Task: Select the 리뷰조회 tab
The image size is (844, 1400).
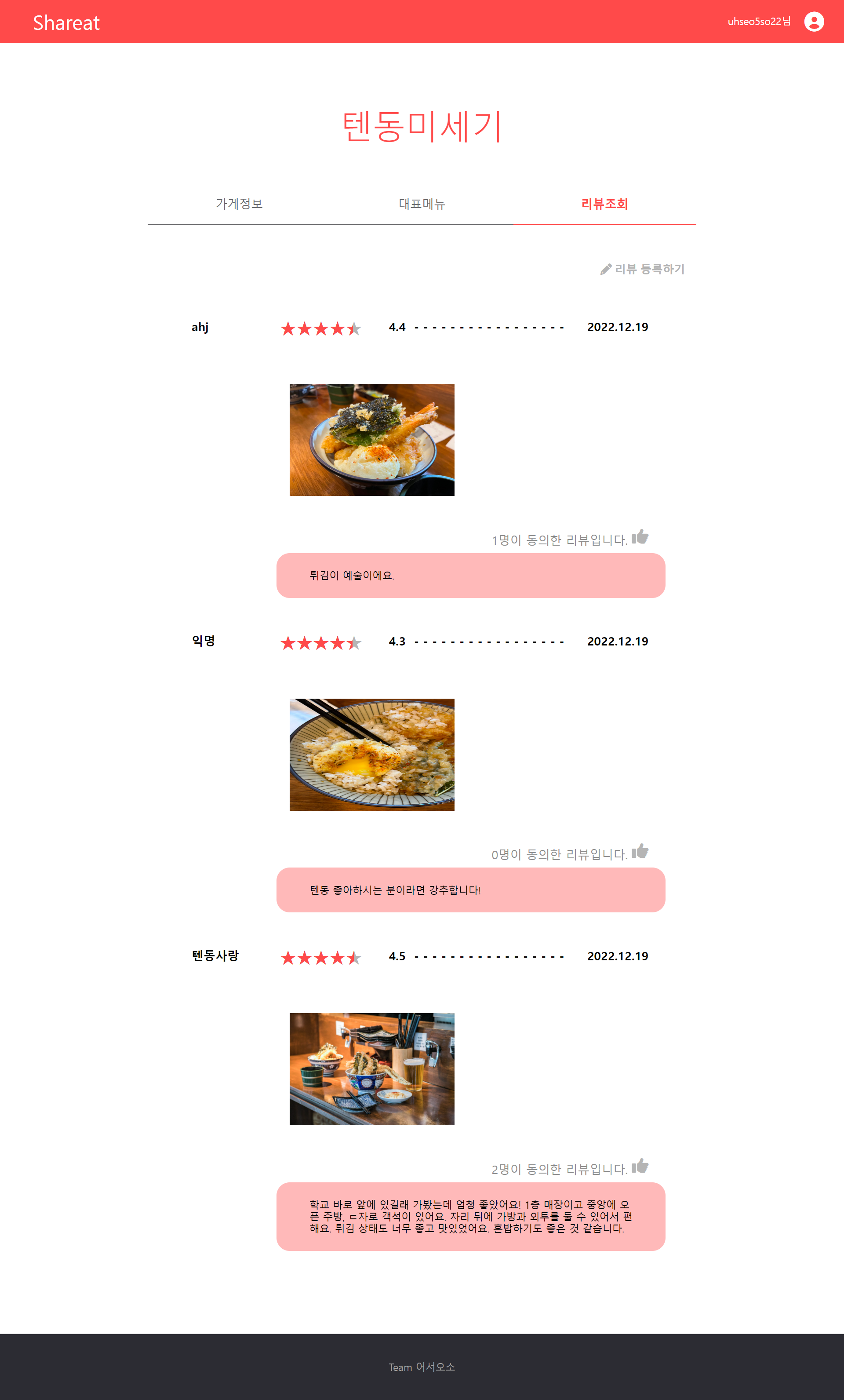Action: tap(604, 204)
